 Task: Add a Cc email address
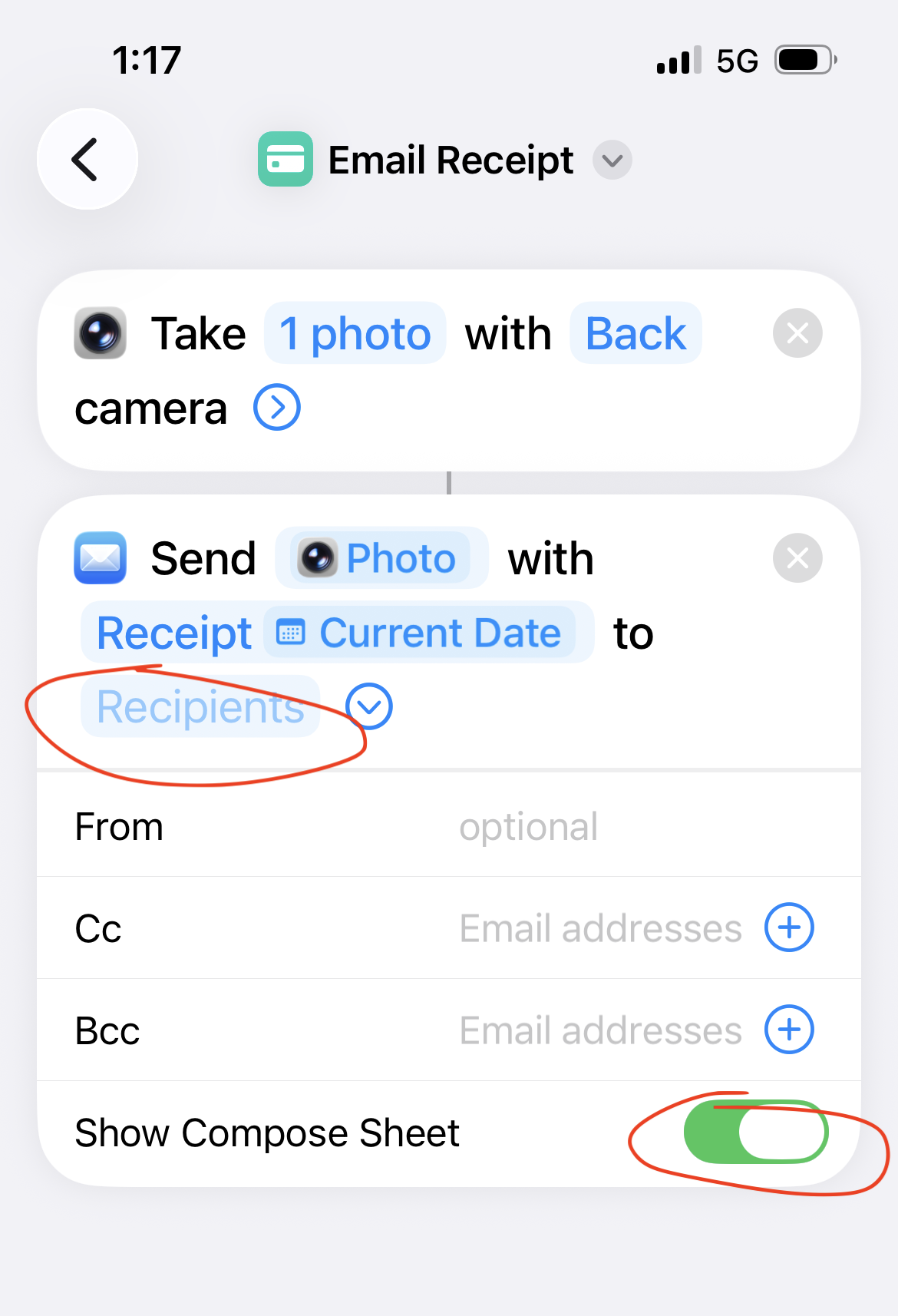789,927
